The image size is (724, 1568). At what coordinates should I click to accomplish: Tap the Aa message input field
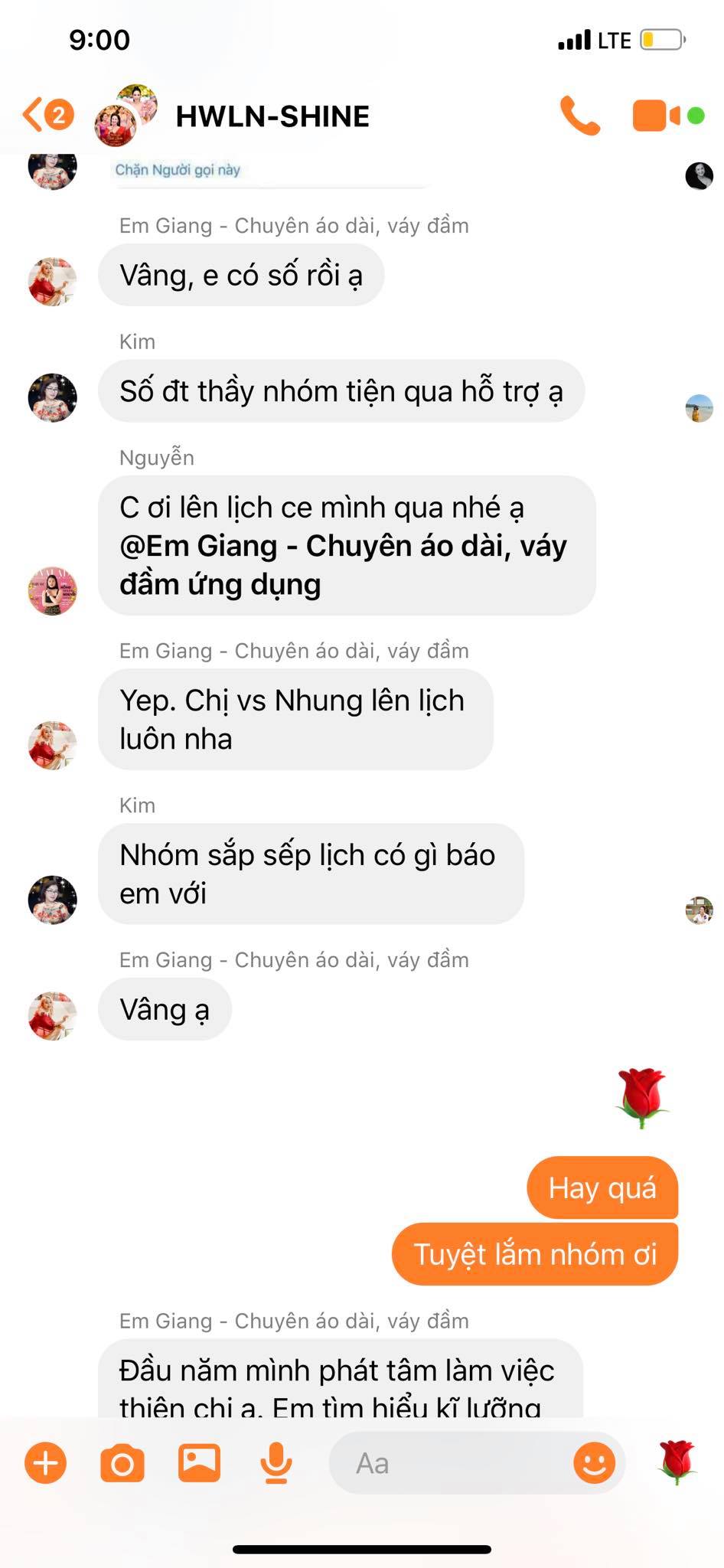coord(452,1463)
